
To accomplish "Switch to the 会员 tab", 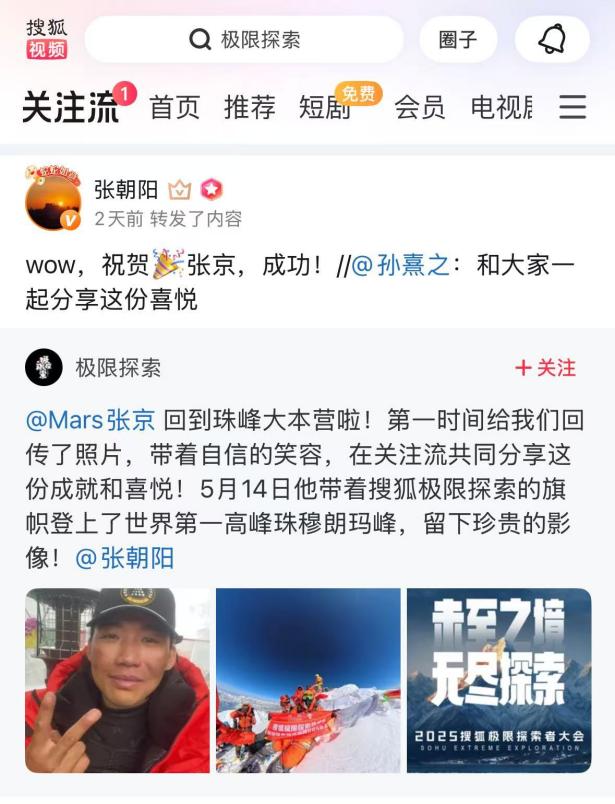I will click(420, 107).
